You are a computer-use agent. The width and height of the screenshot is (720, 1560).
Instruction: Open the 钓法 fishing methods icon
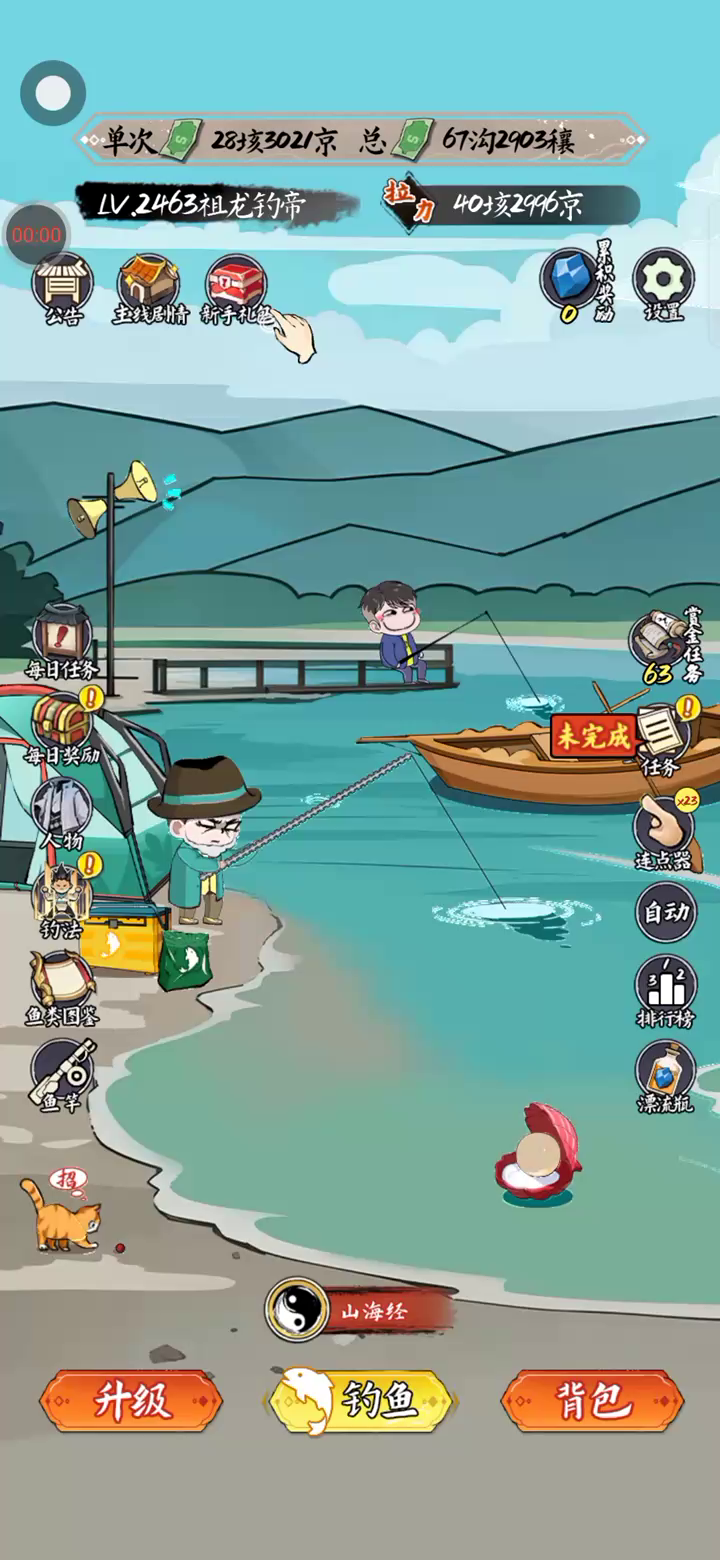(x=62, y=895)
